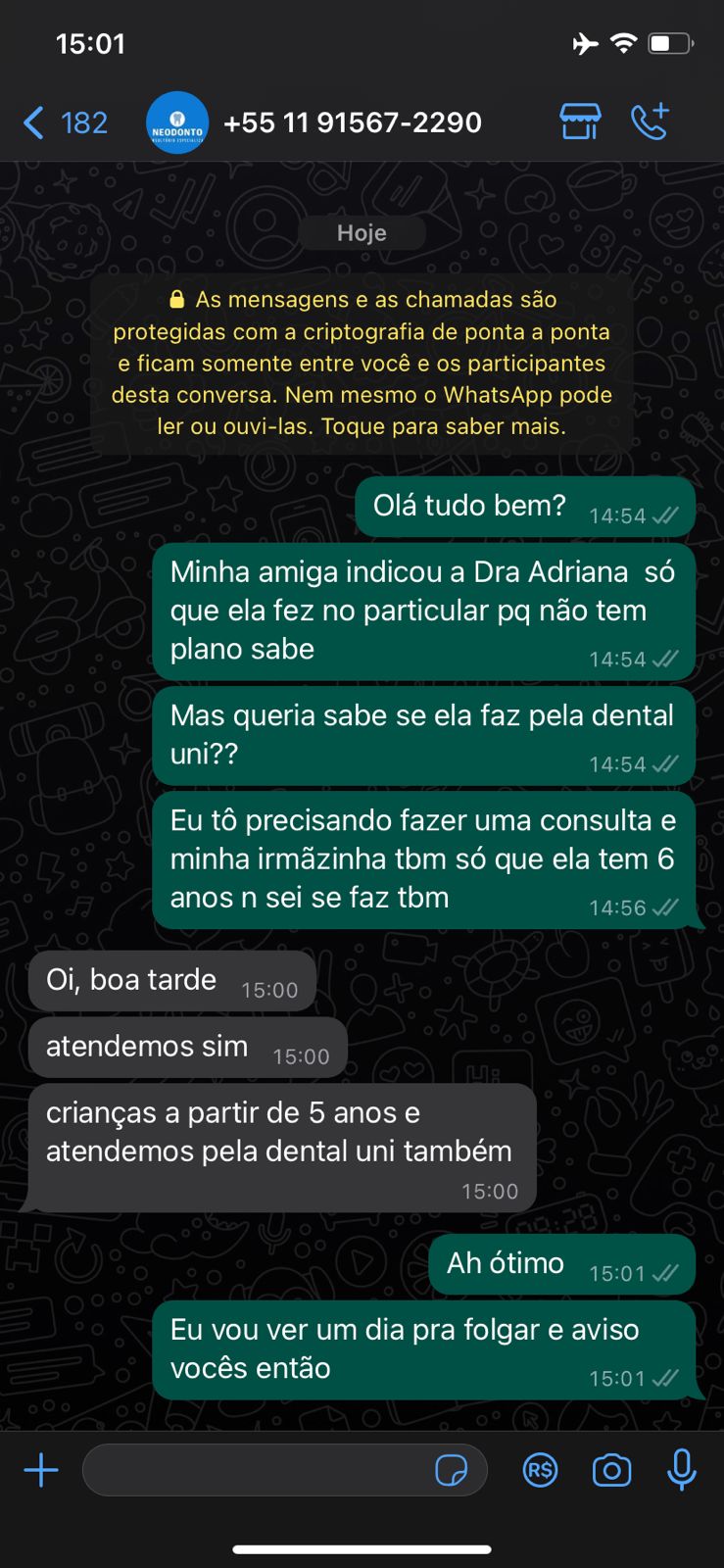
Task: Start a call with this contact
Action: 650,122
